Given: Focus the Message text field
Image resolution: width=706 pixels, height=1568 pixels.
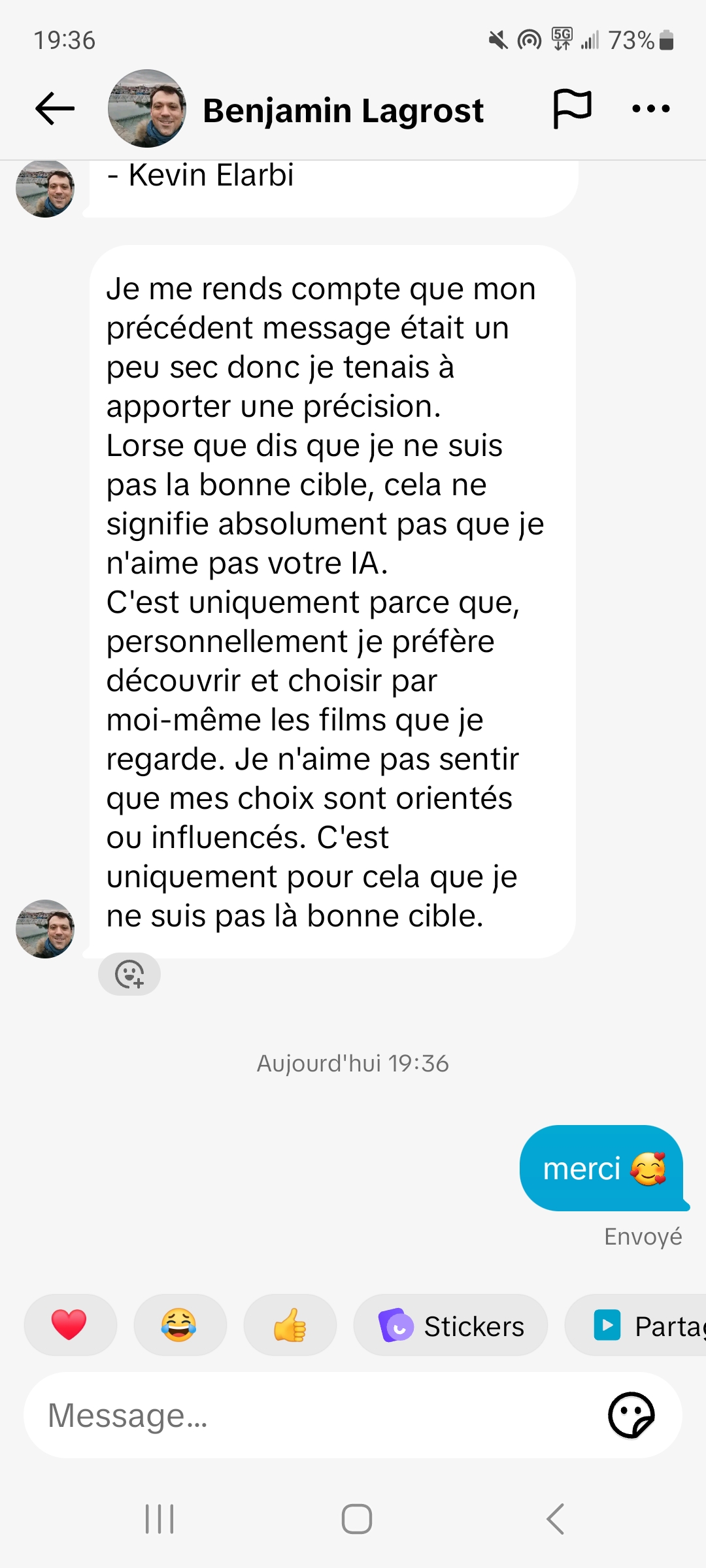Looking at the screenshot, I should click(314, 1416).
